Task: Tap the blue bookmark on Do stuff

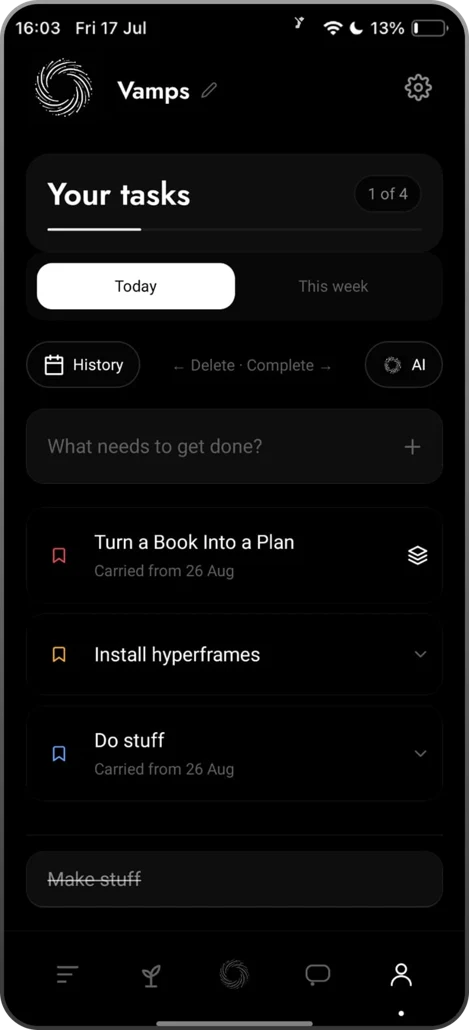Action: click(x=59, y=753)
